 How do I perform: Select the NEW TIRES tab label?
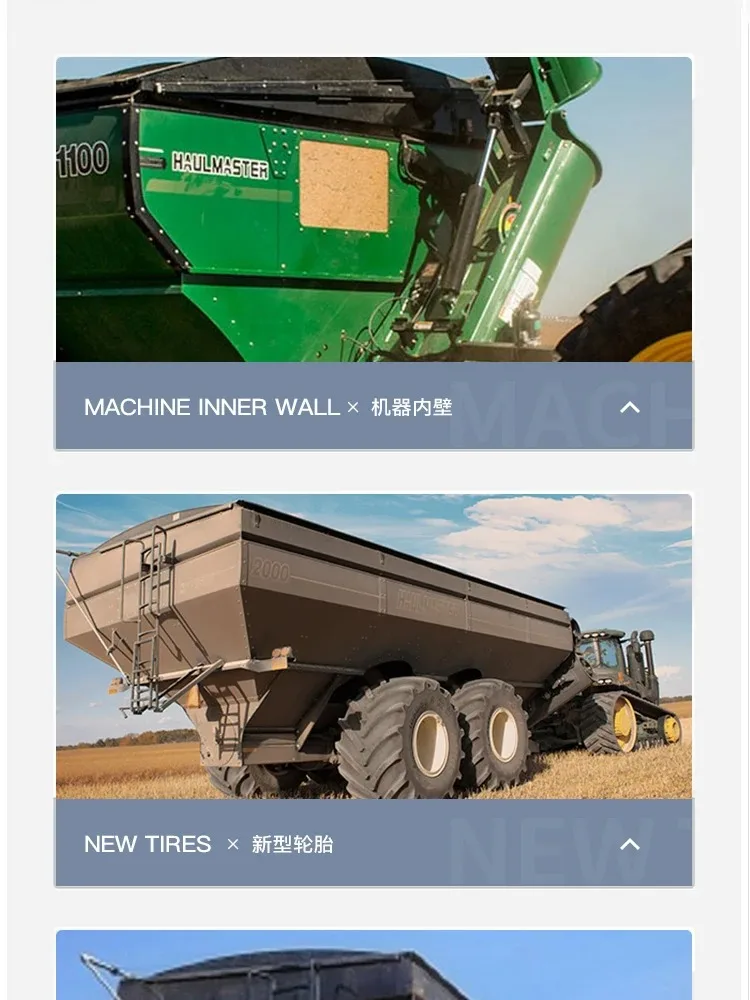(x=147, y=844)
